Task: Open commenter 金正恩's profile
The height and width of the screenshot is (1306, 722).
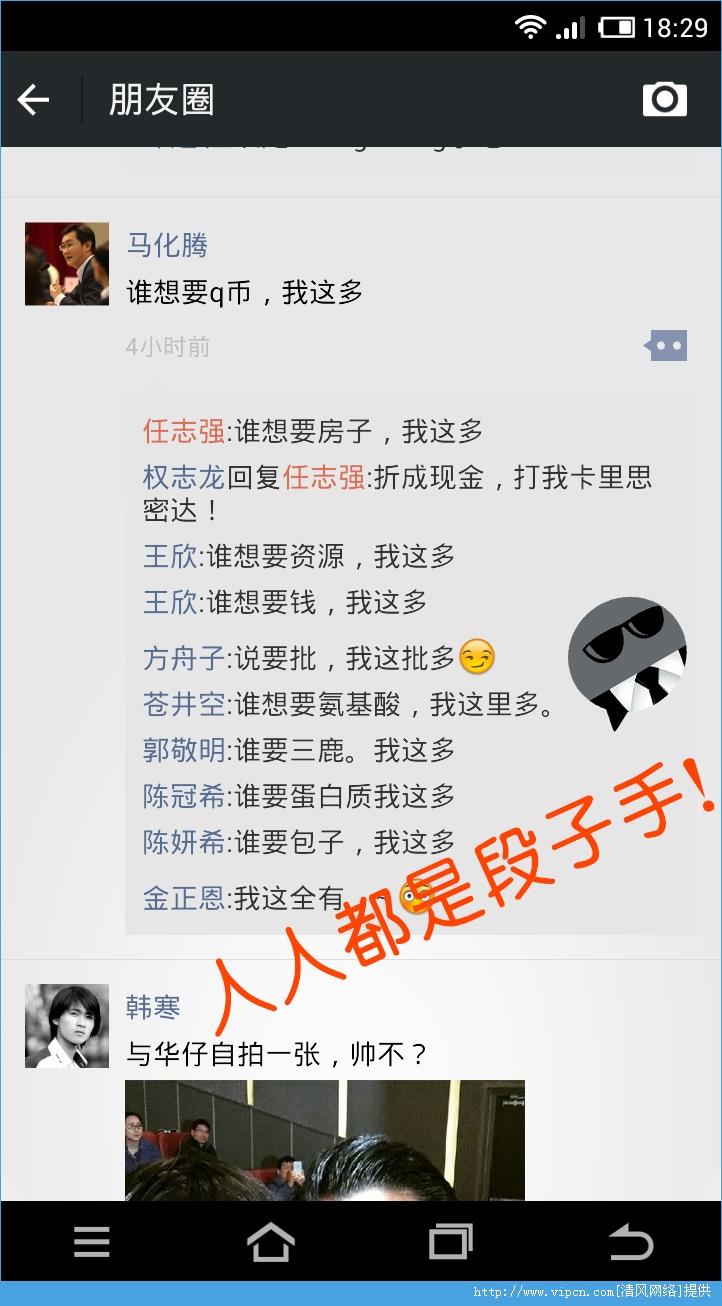Action: click(x=185, y=898)
